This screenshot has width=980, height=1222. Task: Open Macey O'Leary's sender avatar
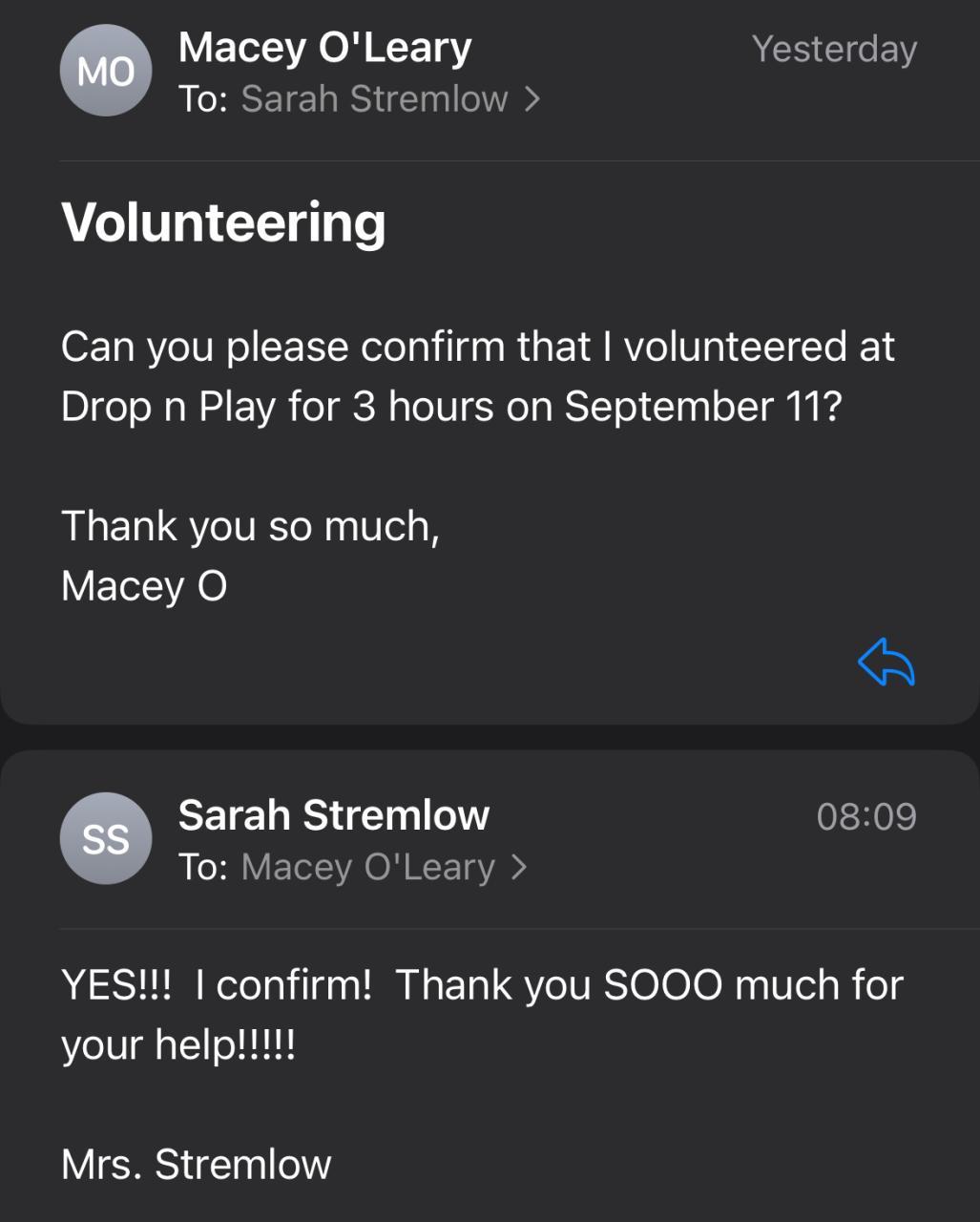[x=106, y=72]
